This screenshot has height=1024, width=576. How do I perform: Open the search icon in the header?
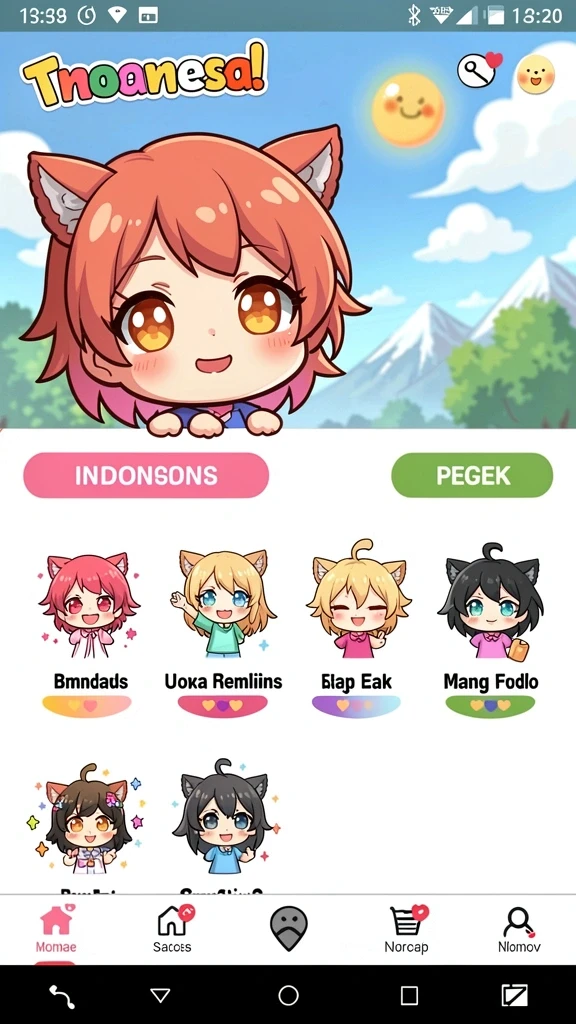coord(478,71)
